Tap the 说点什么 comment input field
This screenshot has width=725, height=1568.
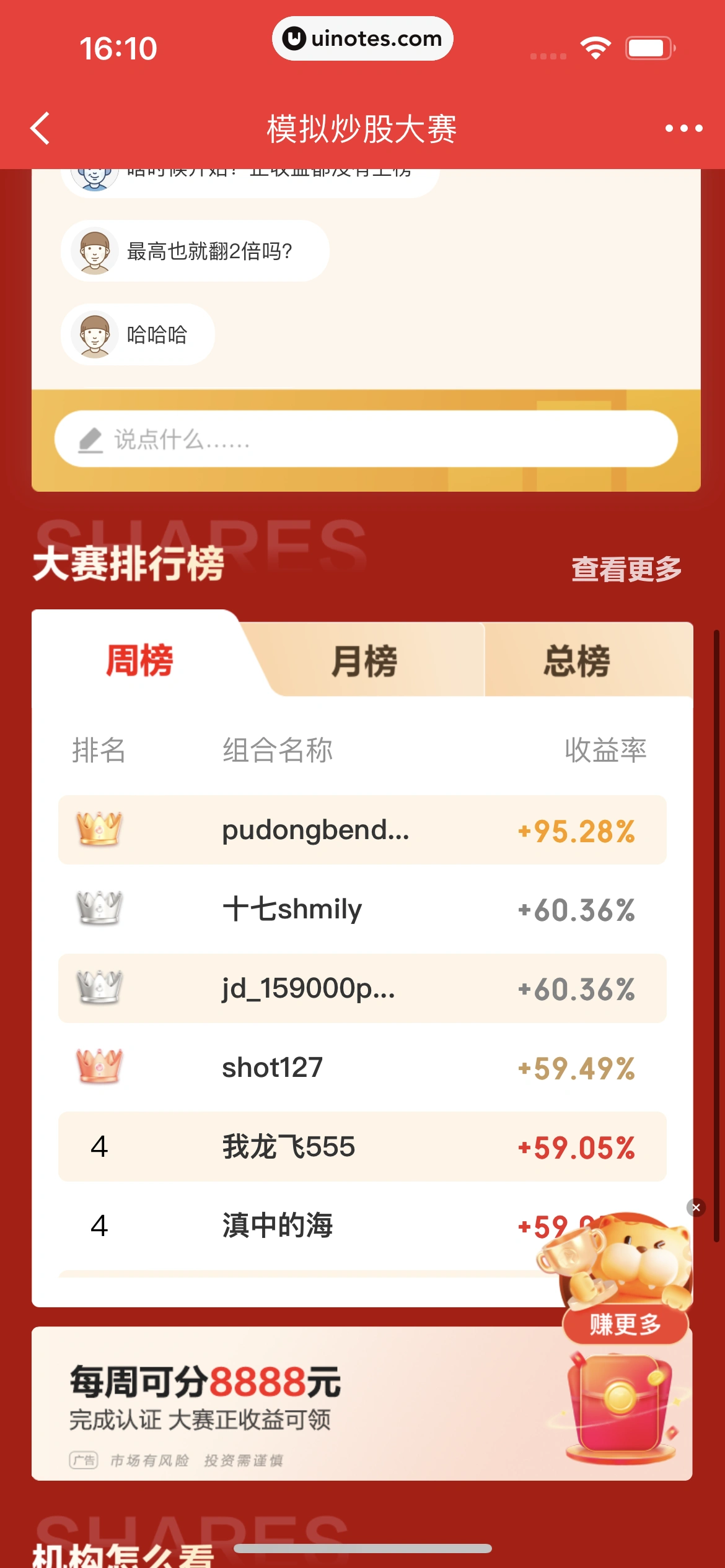pos(366,439)
